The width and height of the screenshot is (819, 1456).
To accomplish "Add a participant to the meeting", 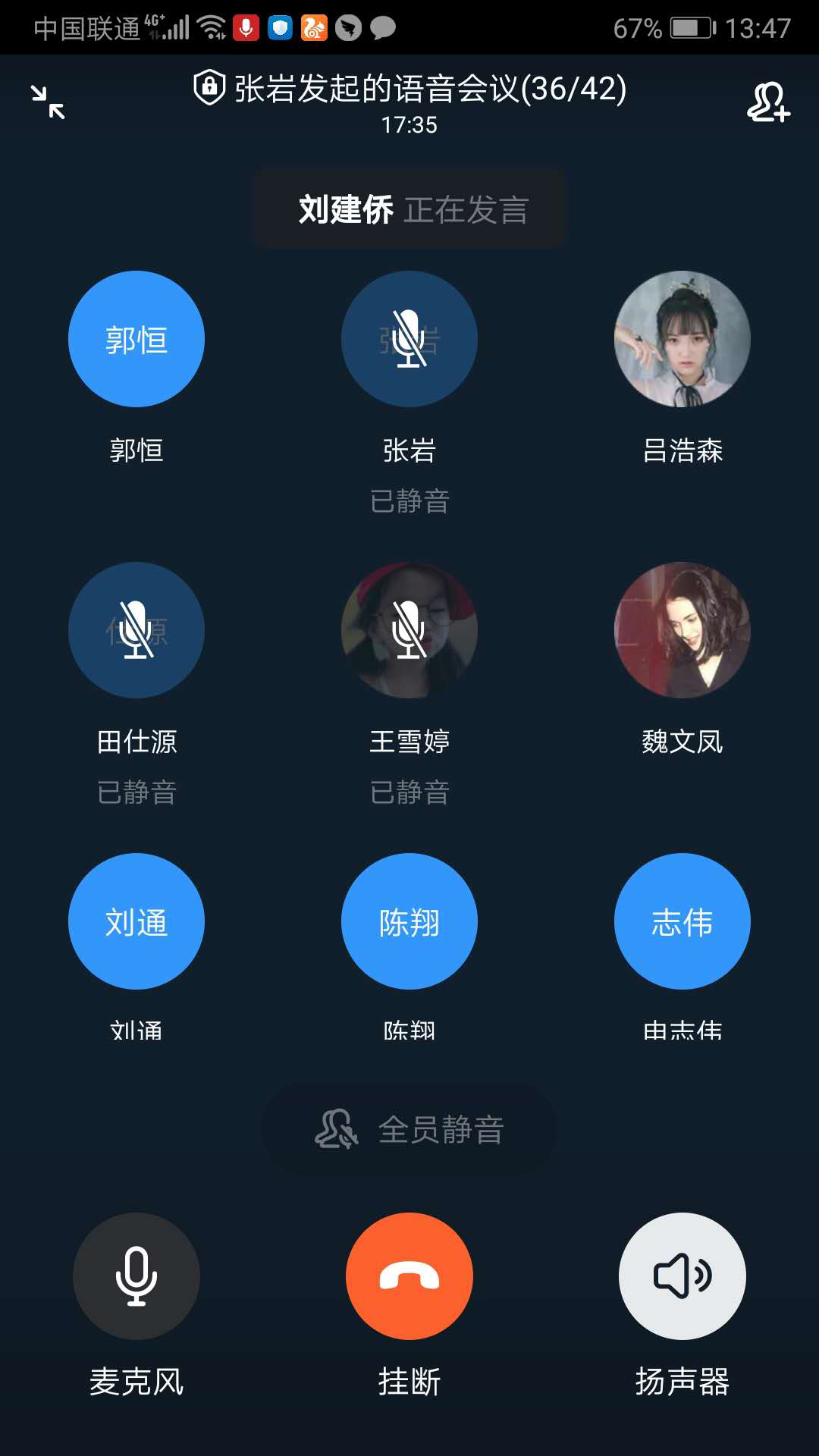I will pos(768,102).
